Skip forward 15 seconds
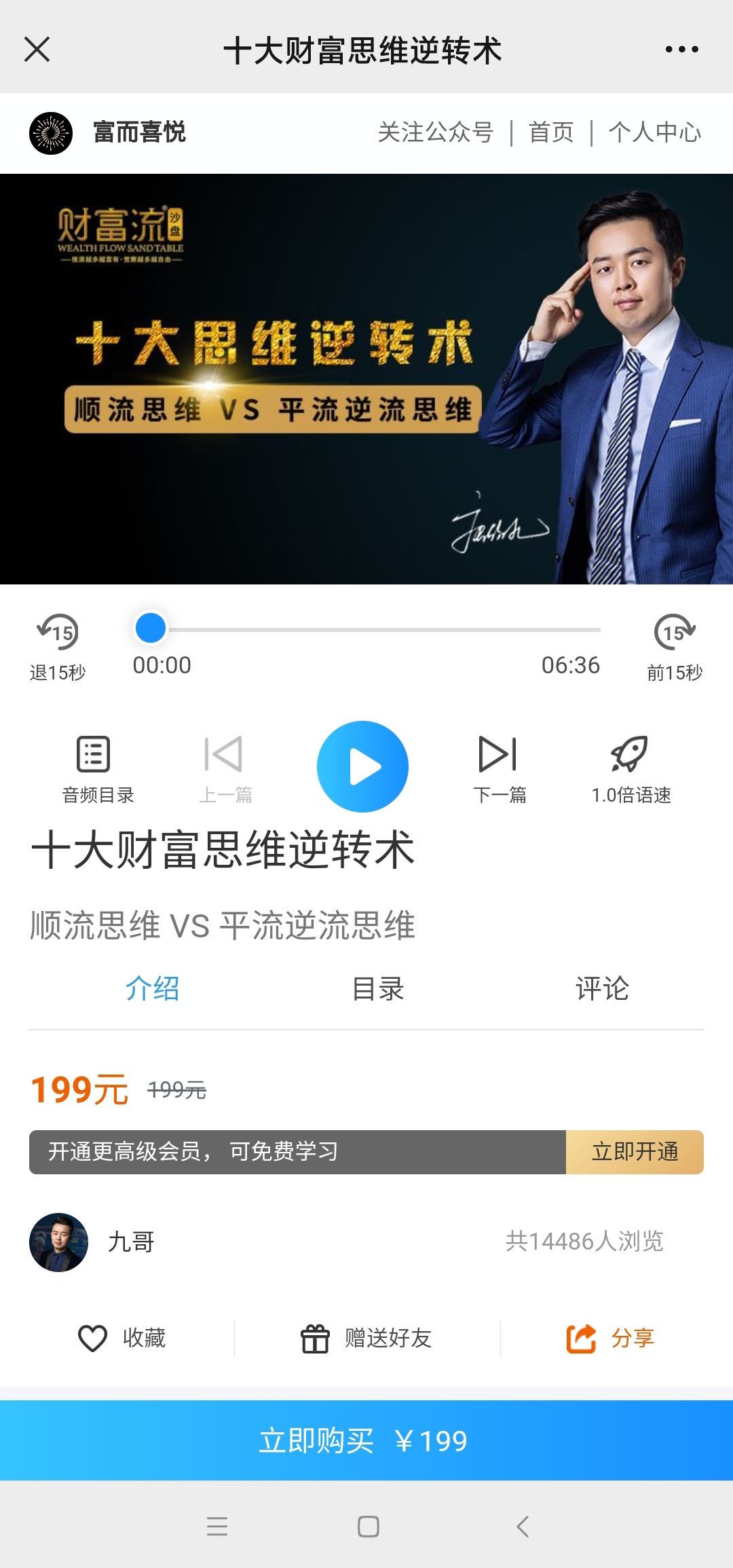733x1568 pixels. pos(675,647)
